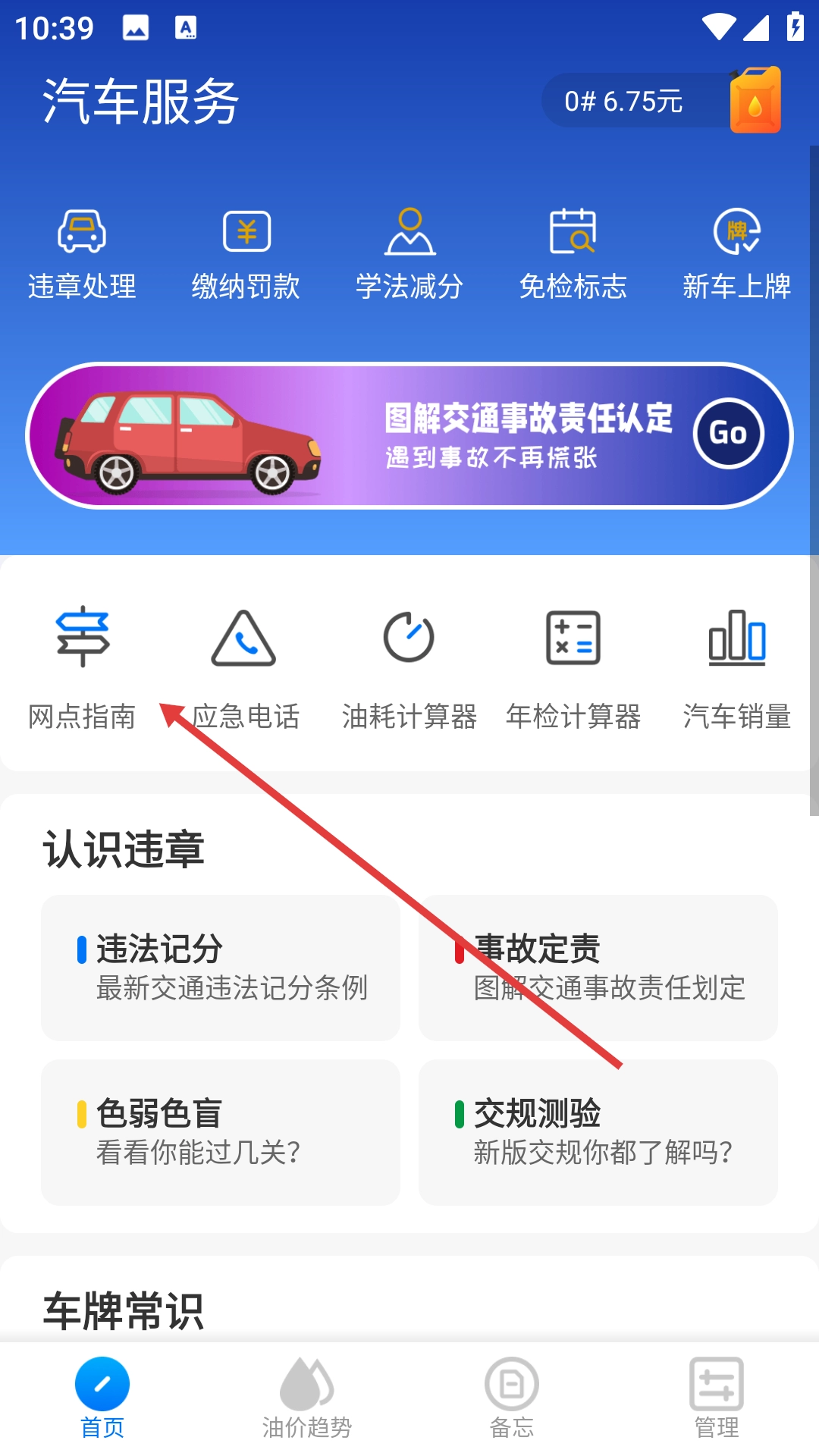Start the 色弱色盲 test card
This screenshot has width=819, height=1456.
coord(221,1132)
